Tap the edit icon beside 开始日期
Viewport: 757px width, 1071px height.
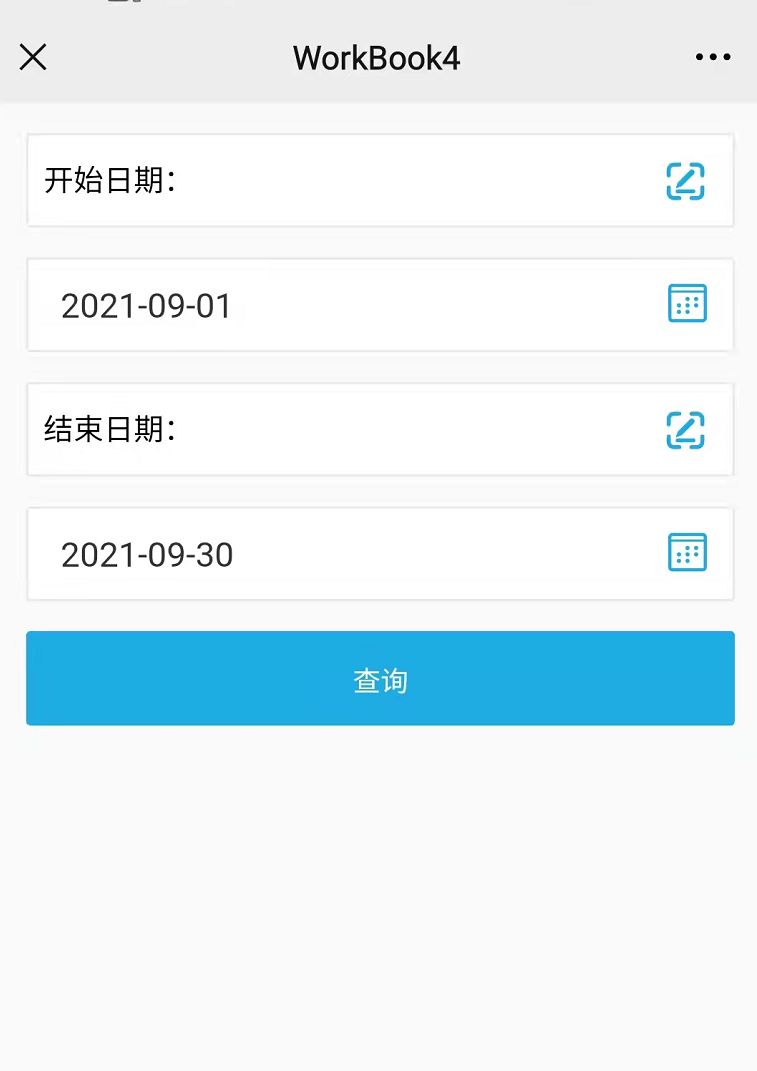(x=686, y=181)
